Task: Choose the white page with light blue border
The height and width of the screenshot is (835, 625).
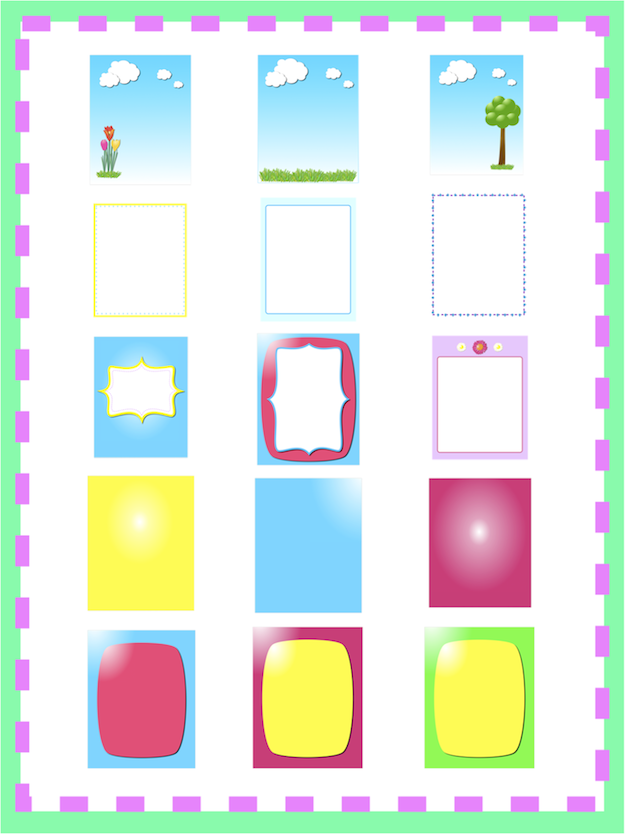Action: tap(308, 260)
